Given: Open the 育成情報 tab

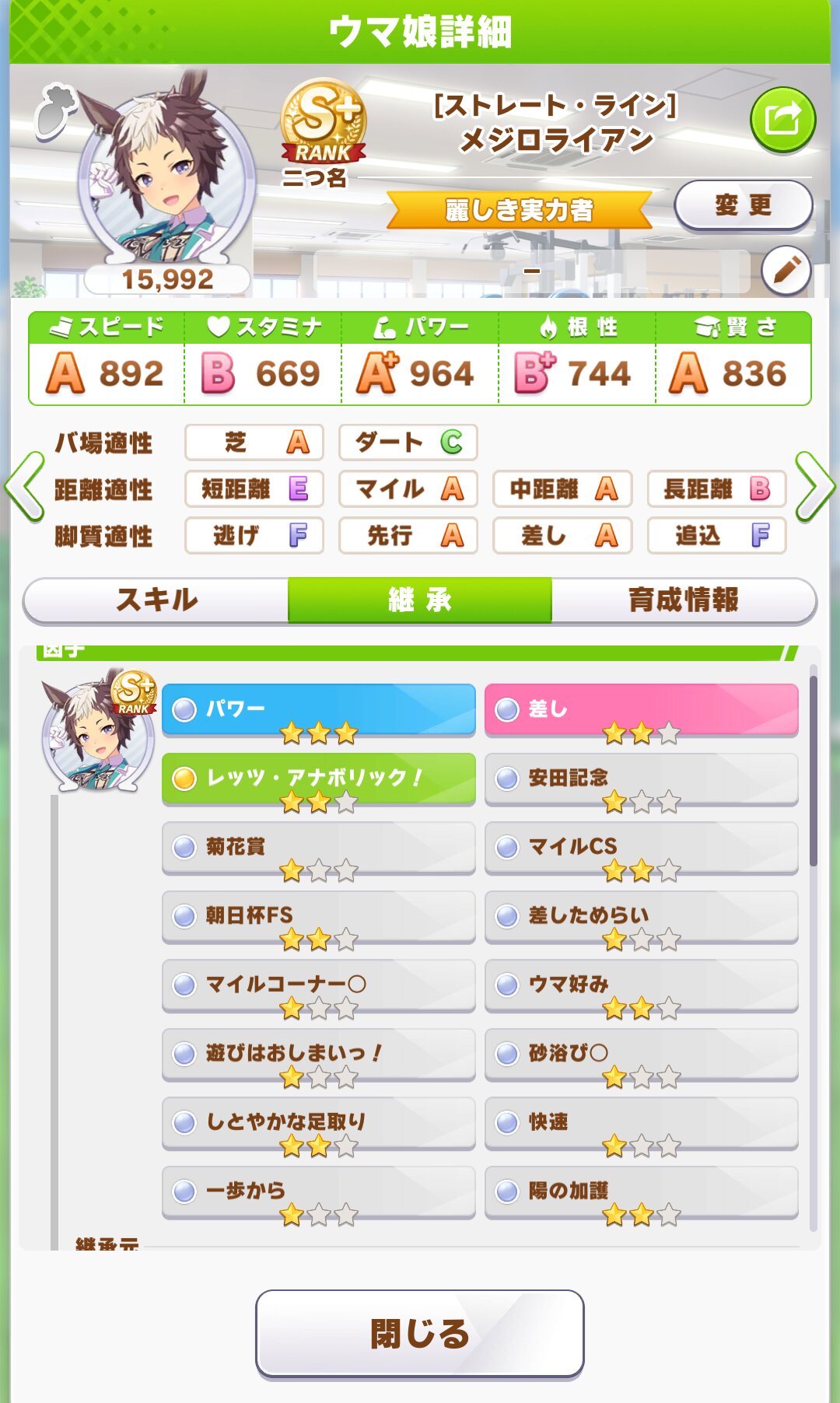Looking at the screenshot, I should pos(684,600).
